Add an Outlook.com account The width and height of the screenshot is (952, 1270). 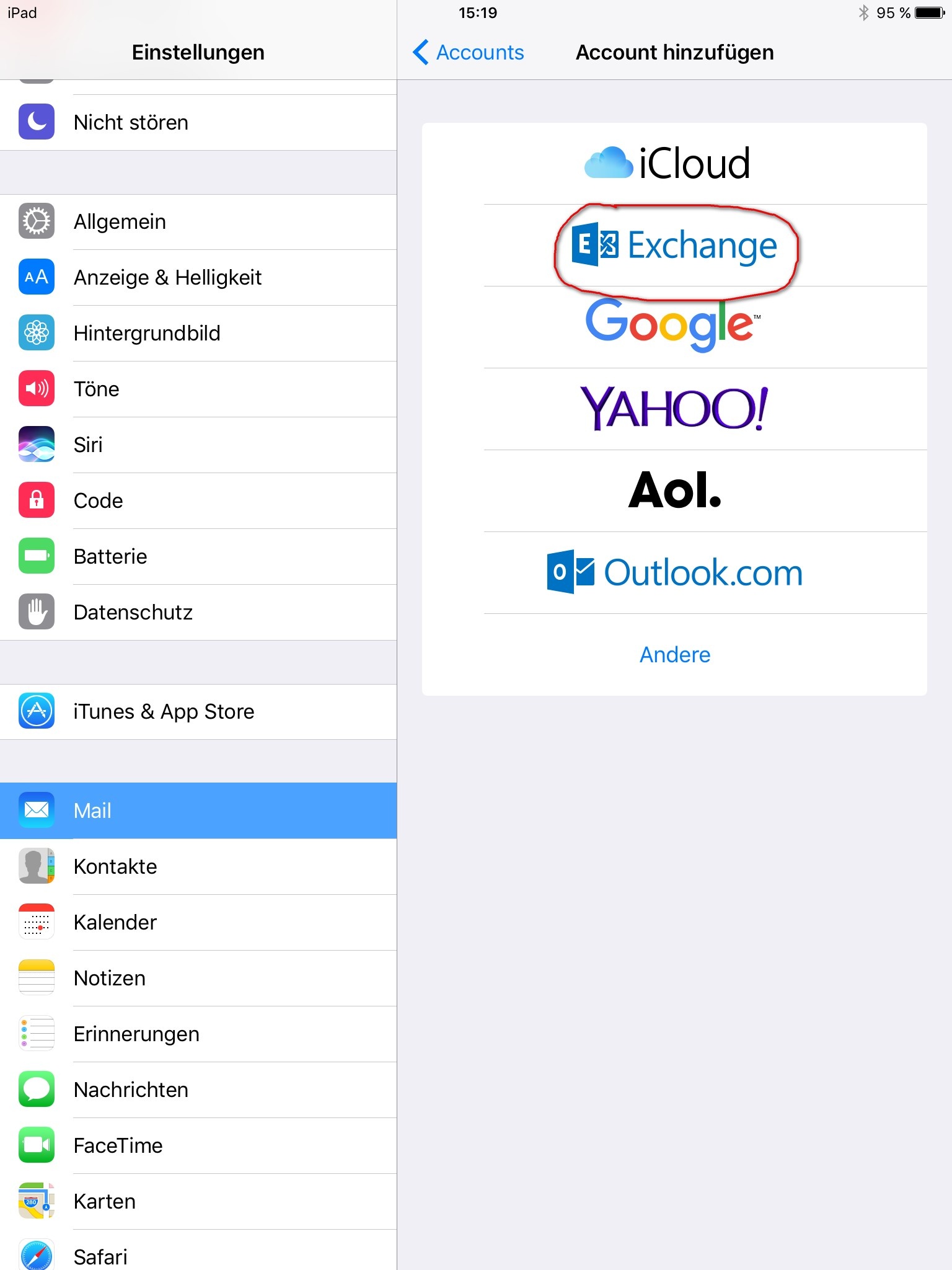[x=674, y=572]
